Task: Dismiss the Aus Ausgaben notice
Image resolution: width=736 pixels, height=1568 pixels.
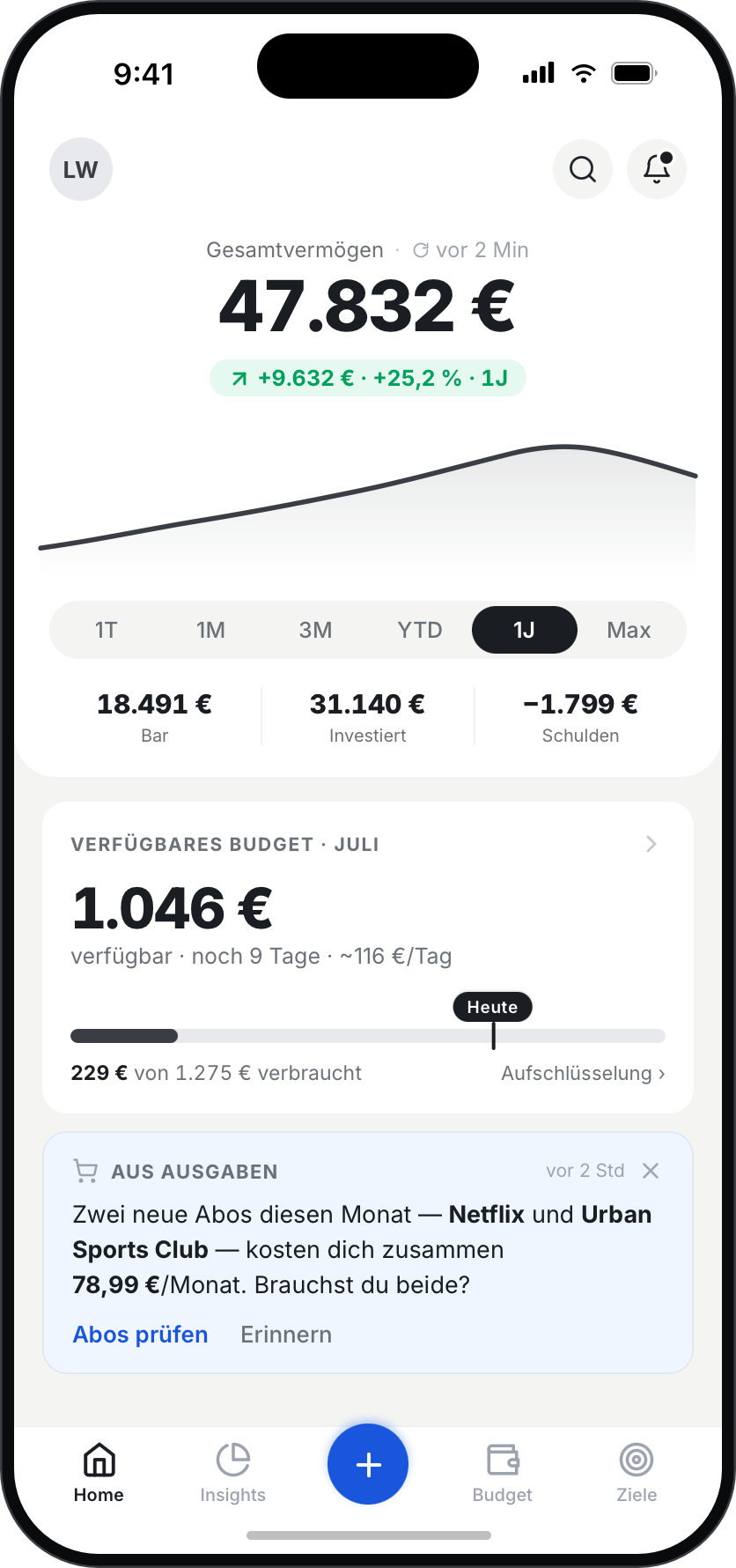Action: [651, 1171]
